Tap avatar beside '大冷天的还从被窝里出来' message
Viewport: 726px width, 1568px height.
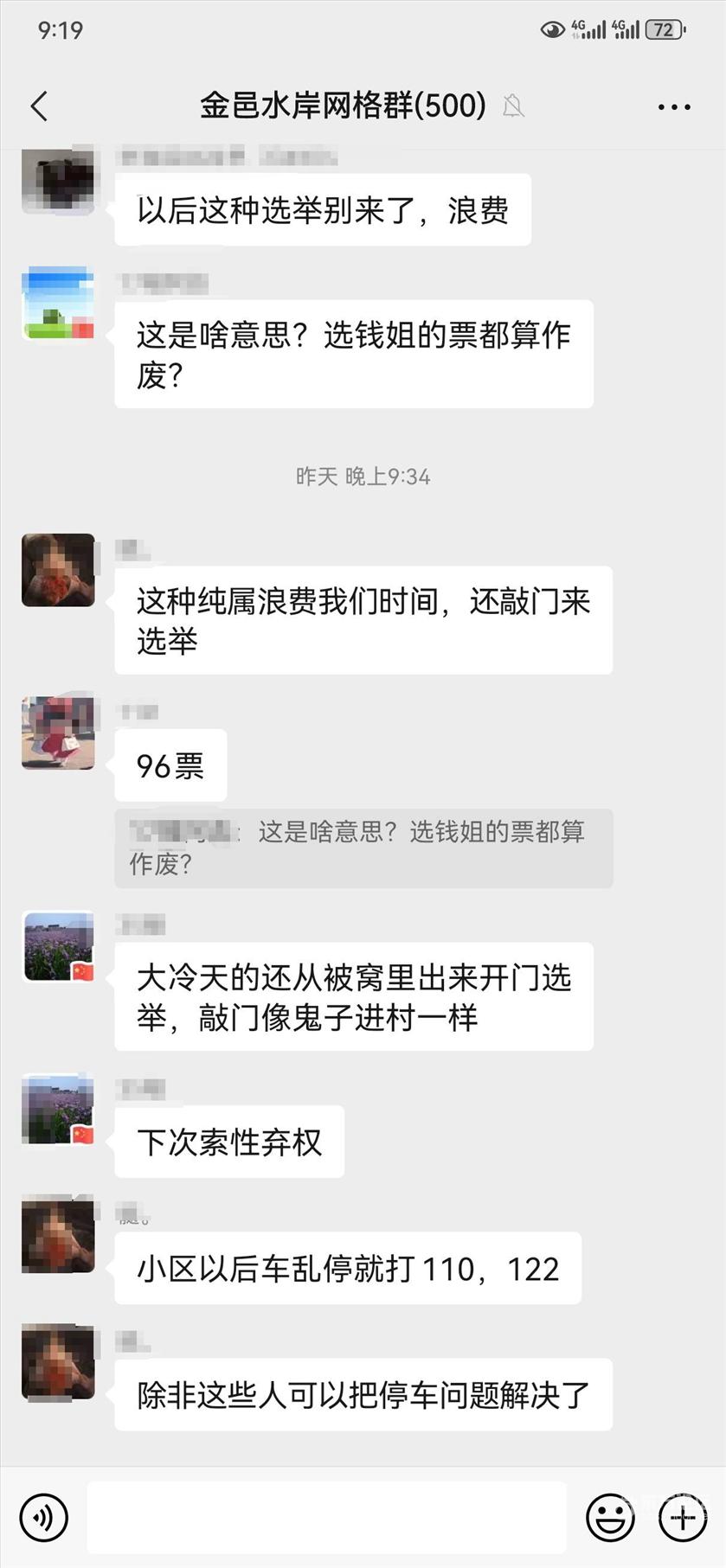coord(58,947)
